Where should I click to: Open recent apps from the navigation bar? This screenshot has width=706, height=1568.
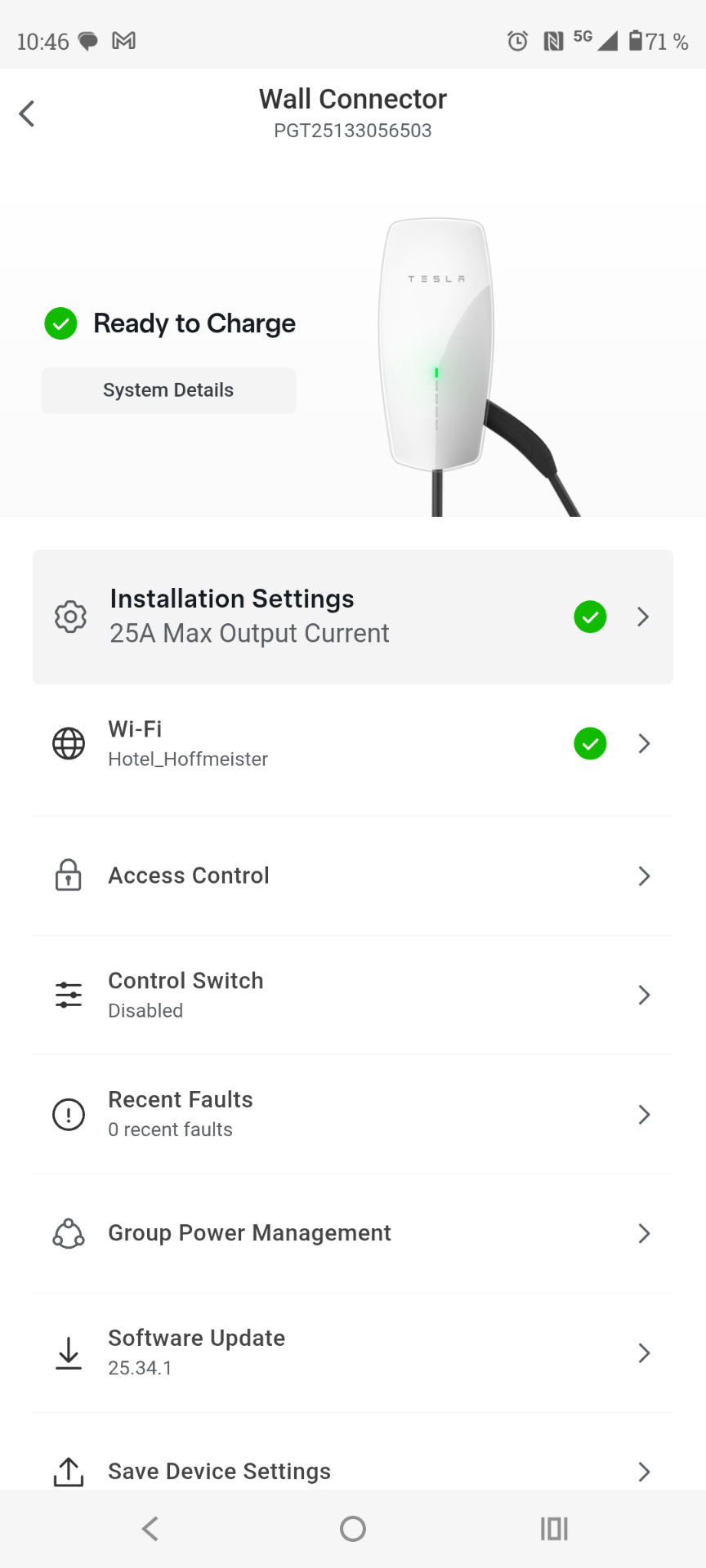click(554, 1529)
